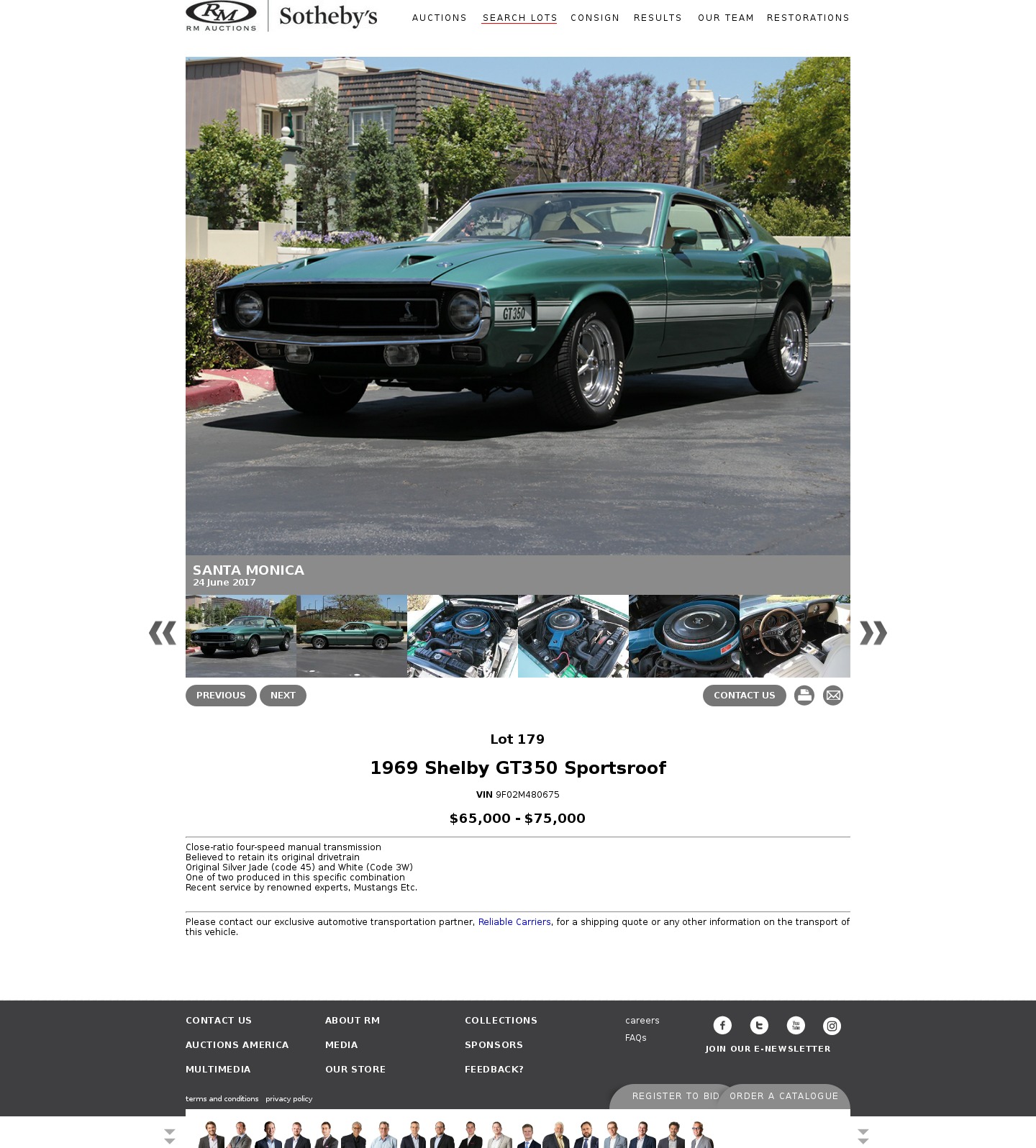The image size is (1036, 1148).
Task: Open the Facebook page icon
Action: point(722,1026)
